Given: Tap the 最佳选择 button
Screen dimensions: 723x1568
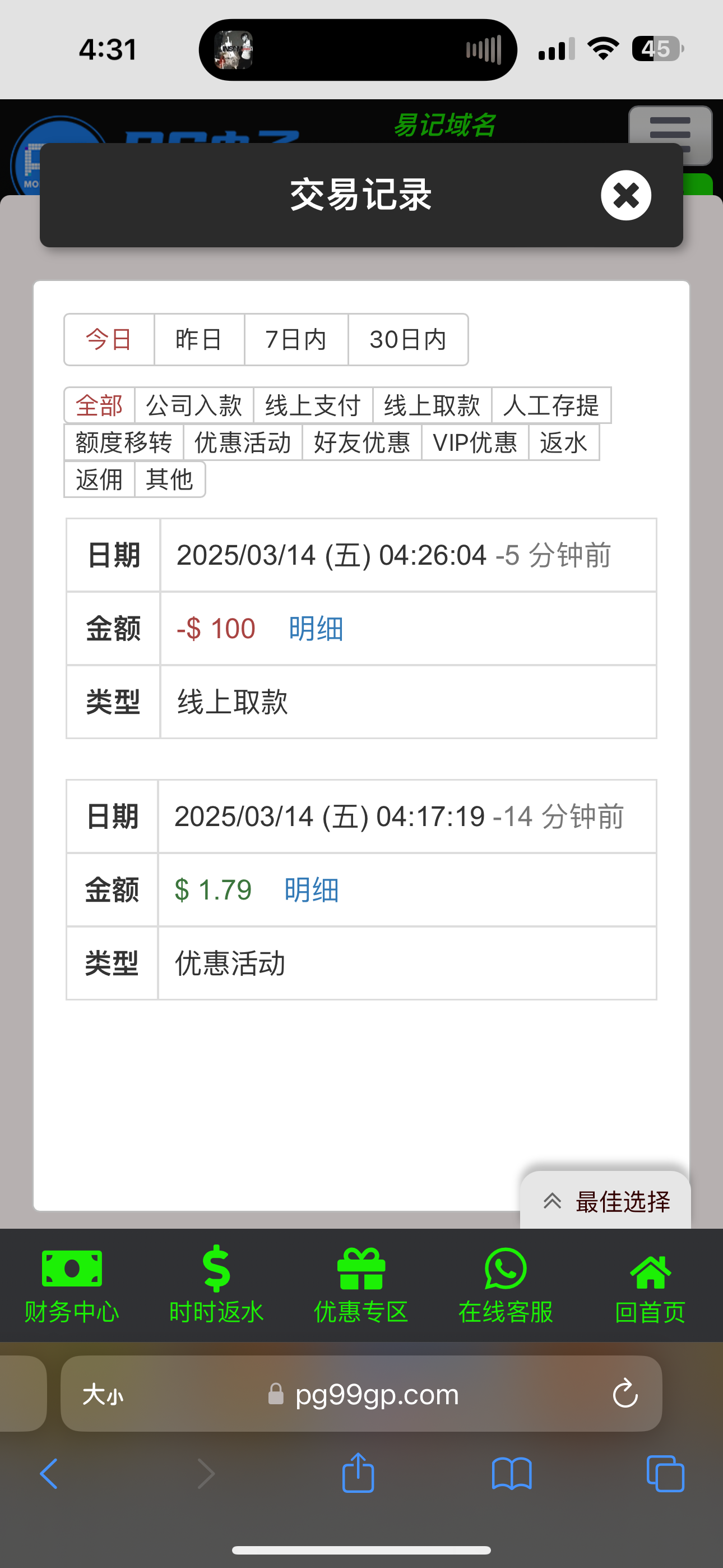Looking at the screenshot, I should 606,1202.
